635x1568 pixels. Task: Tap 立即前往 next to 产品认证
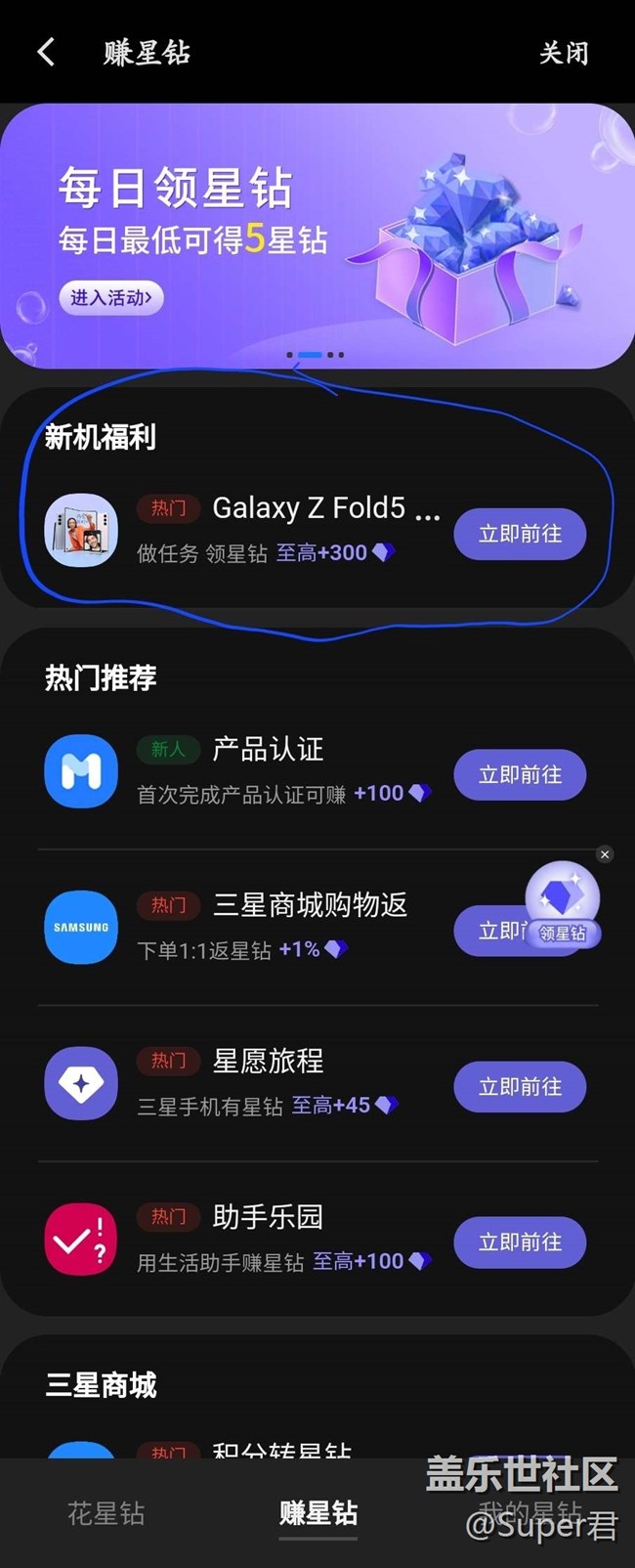520,775
